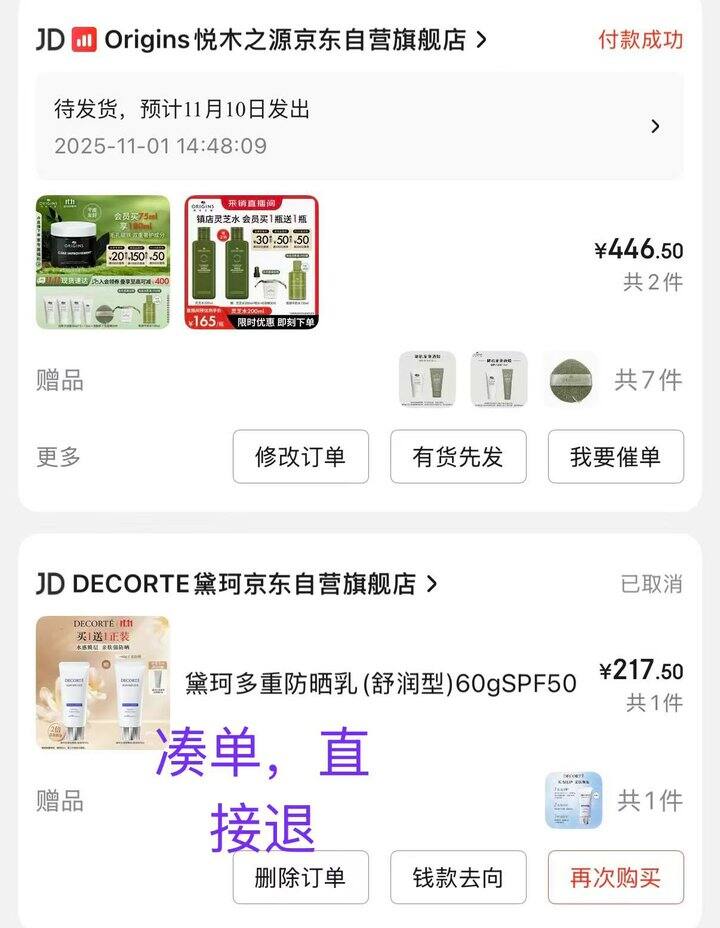This screenshot has height=928, width=720.
Task: Open 钱款去向 to check refund status
Action: [458, 877]
